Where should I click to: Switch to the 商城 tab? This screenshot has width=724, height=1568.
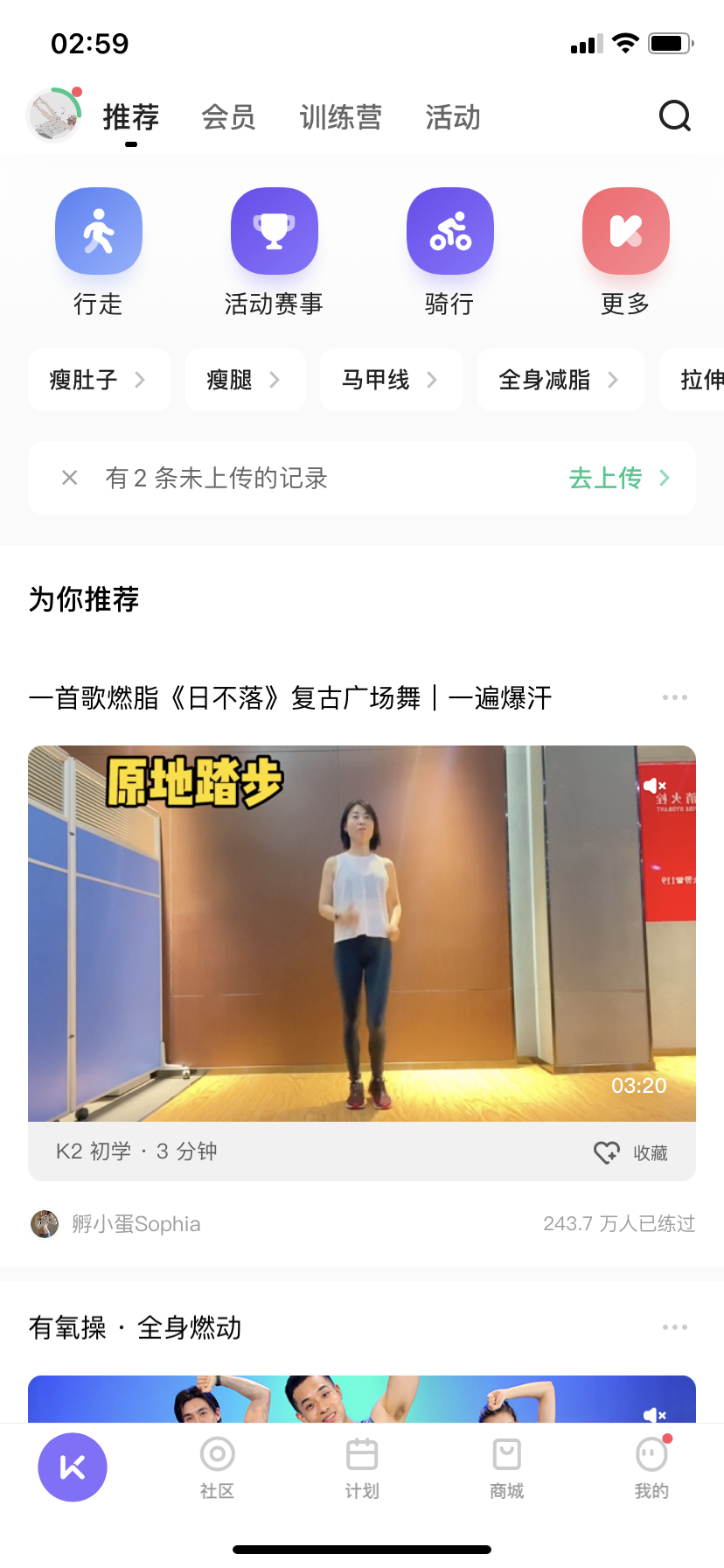point(507,1466)
